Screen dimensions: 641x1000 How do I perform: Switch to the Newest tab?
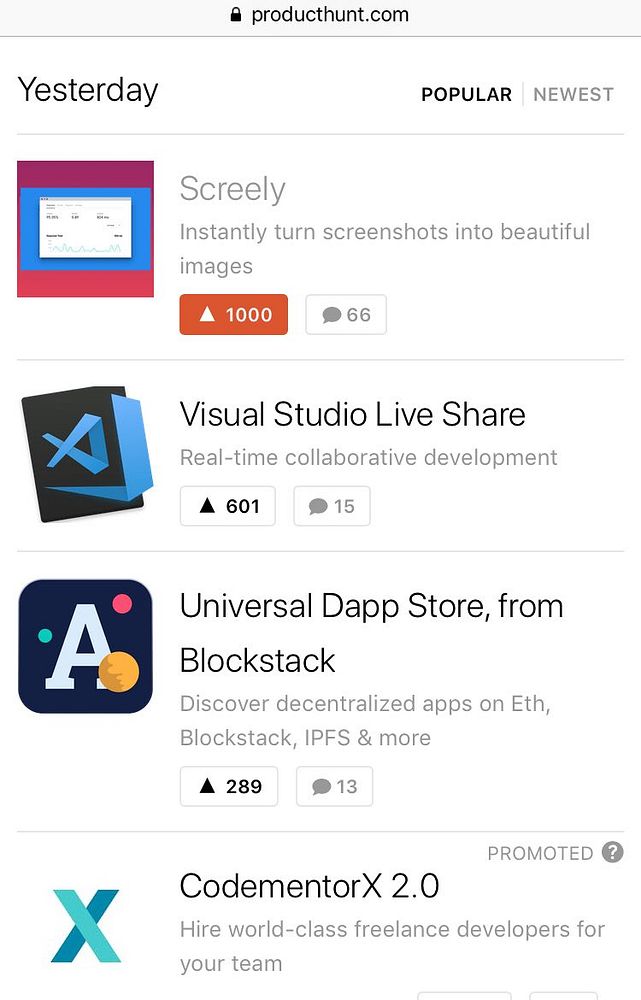click(573, 95)
